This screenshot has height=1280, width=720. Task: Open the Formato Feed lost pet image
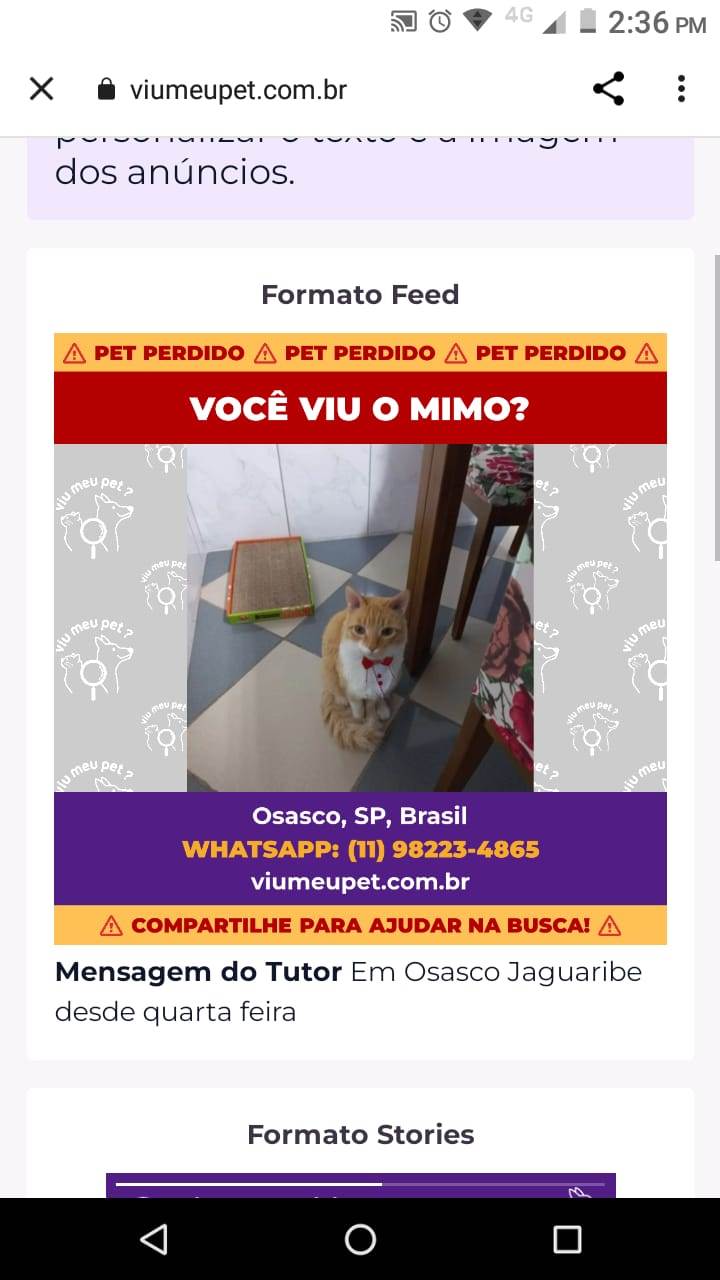coord(360,639)
